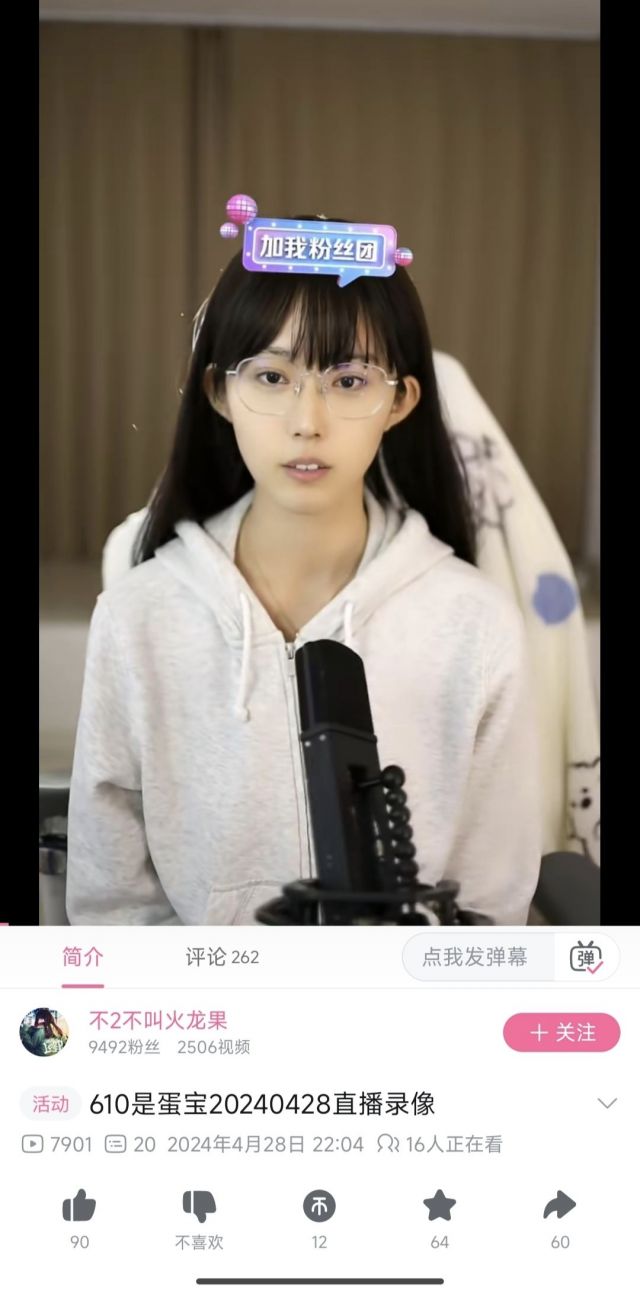Expand the video title description
The height and width of the screenshot is (1294, 640).
(606, 1103)
